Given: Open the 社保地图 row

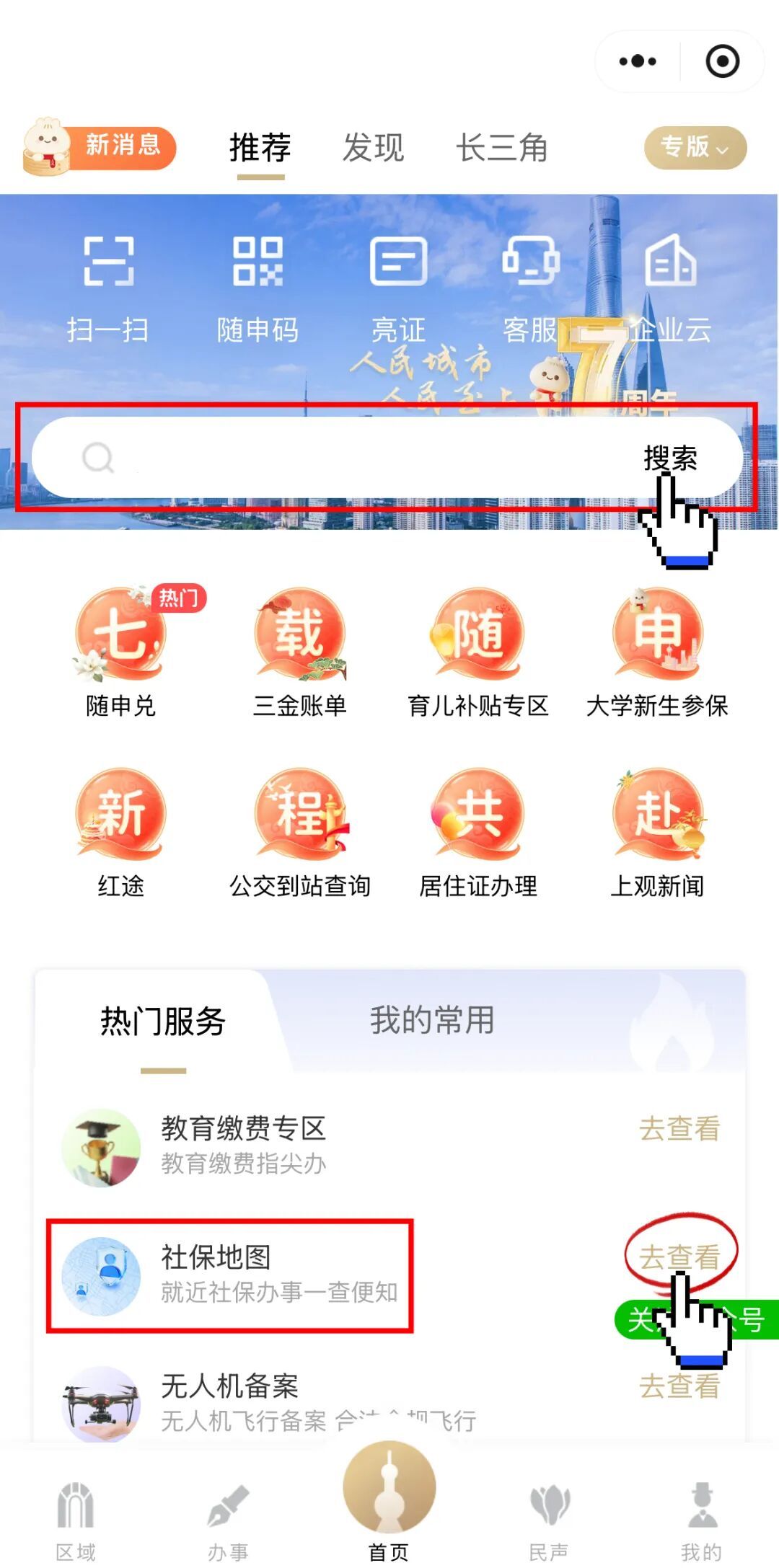Looking at the screenshot, I should 229,1275.
